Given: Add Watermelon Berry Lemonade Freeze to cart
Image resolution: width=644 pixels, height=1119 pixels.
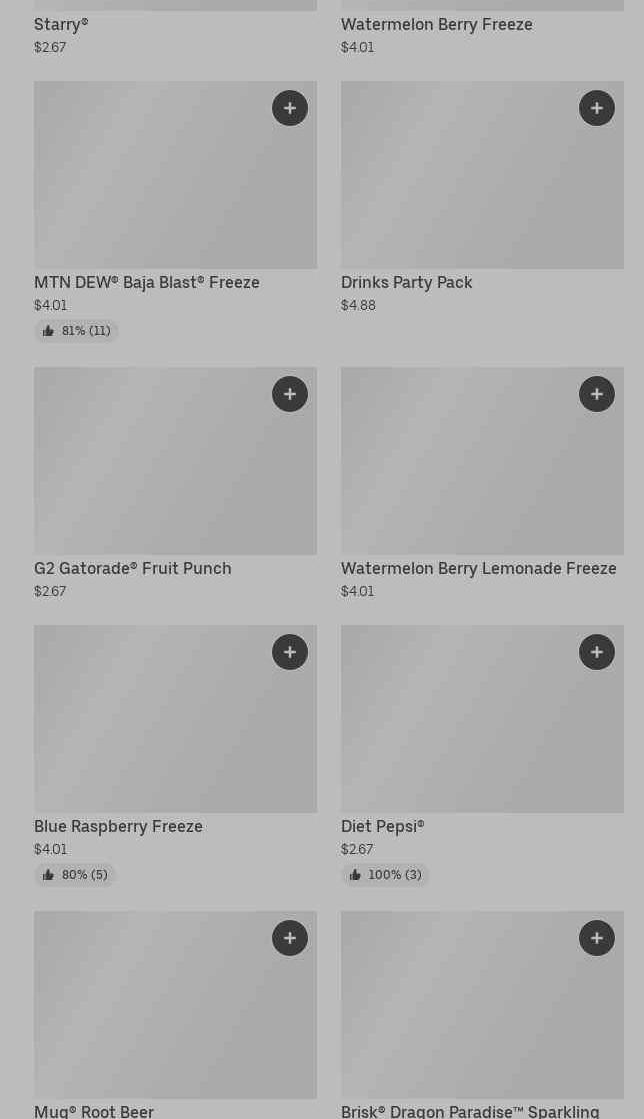Looking at the screenshot, I should point(597,394).
